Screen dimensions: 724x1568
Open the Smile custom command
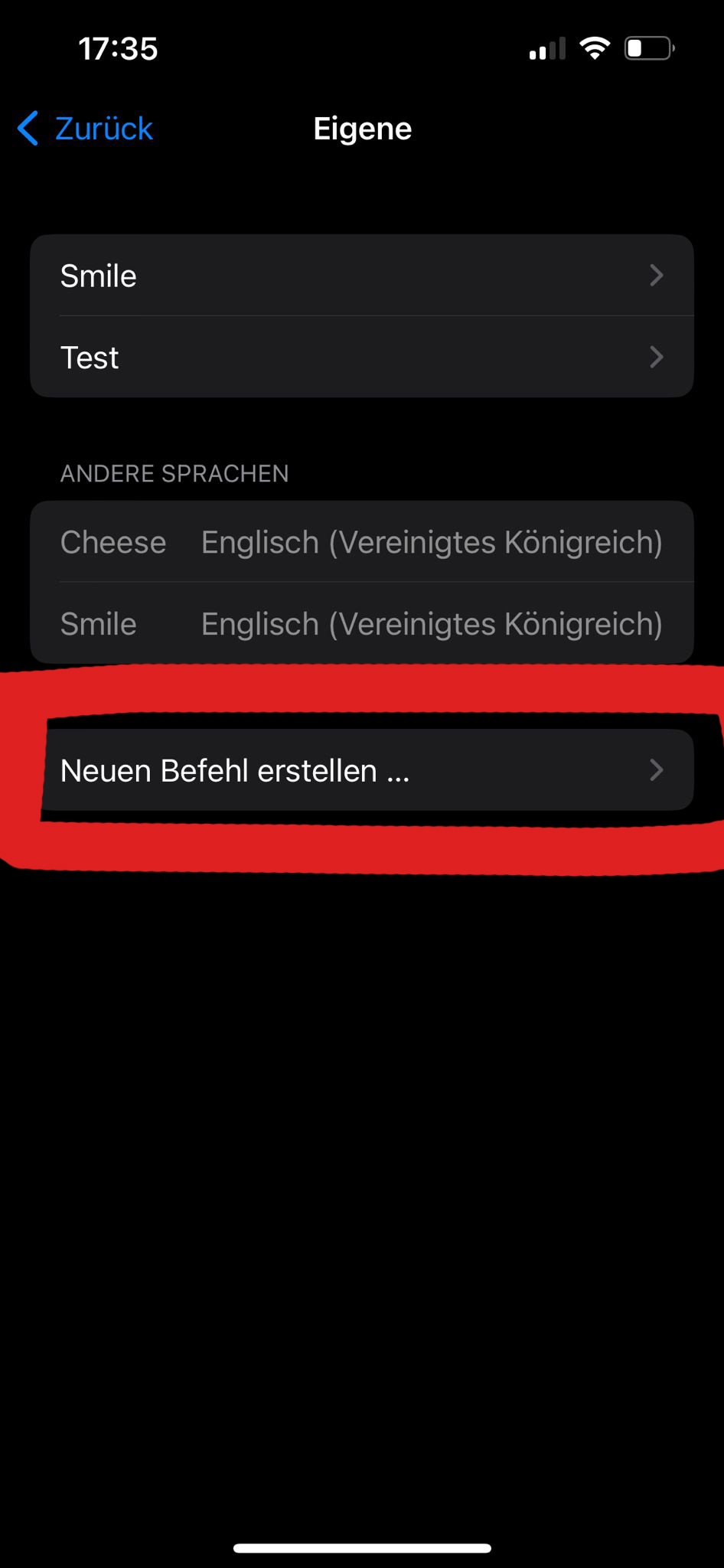361,276
